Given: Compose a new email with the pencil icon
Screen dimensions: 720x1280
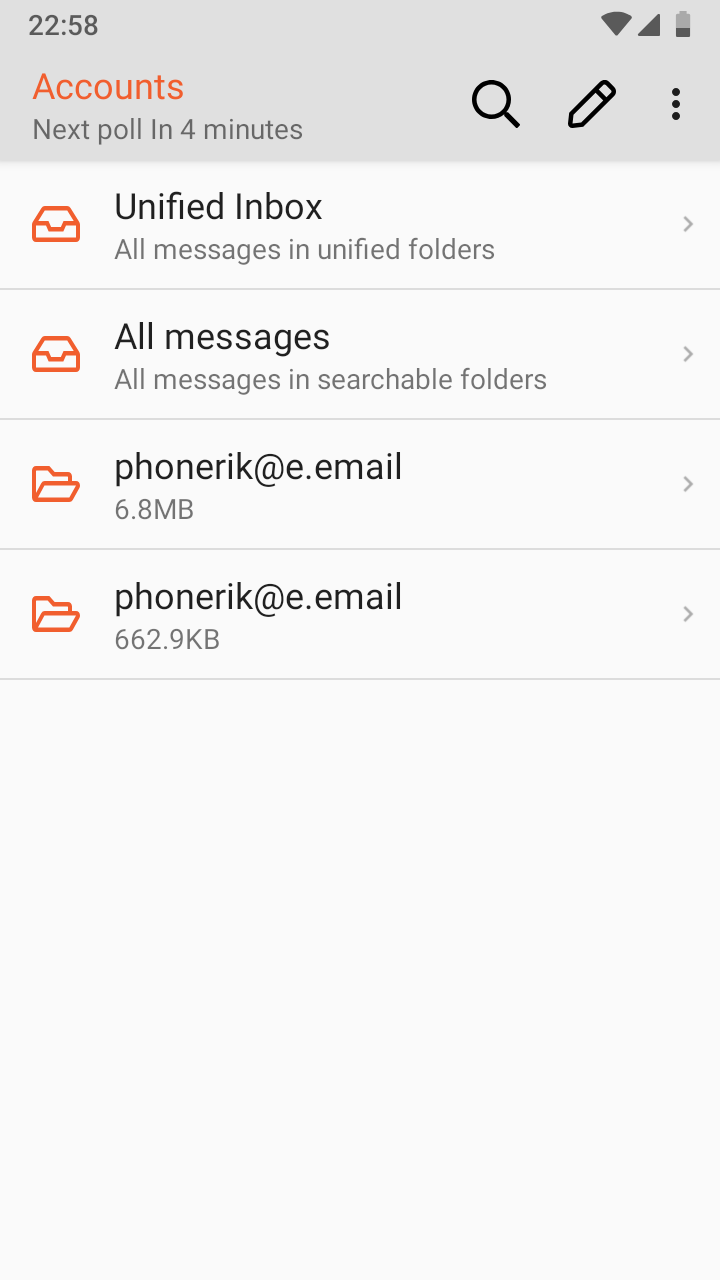Looking at the screenshot, I should pos(592,104).
